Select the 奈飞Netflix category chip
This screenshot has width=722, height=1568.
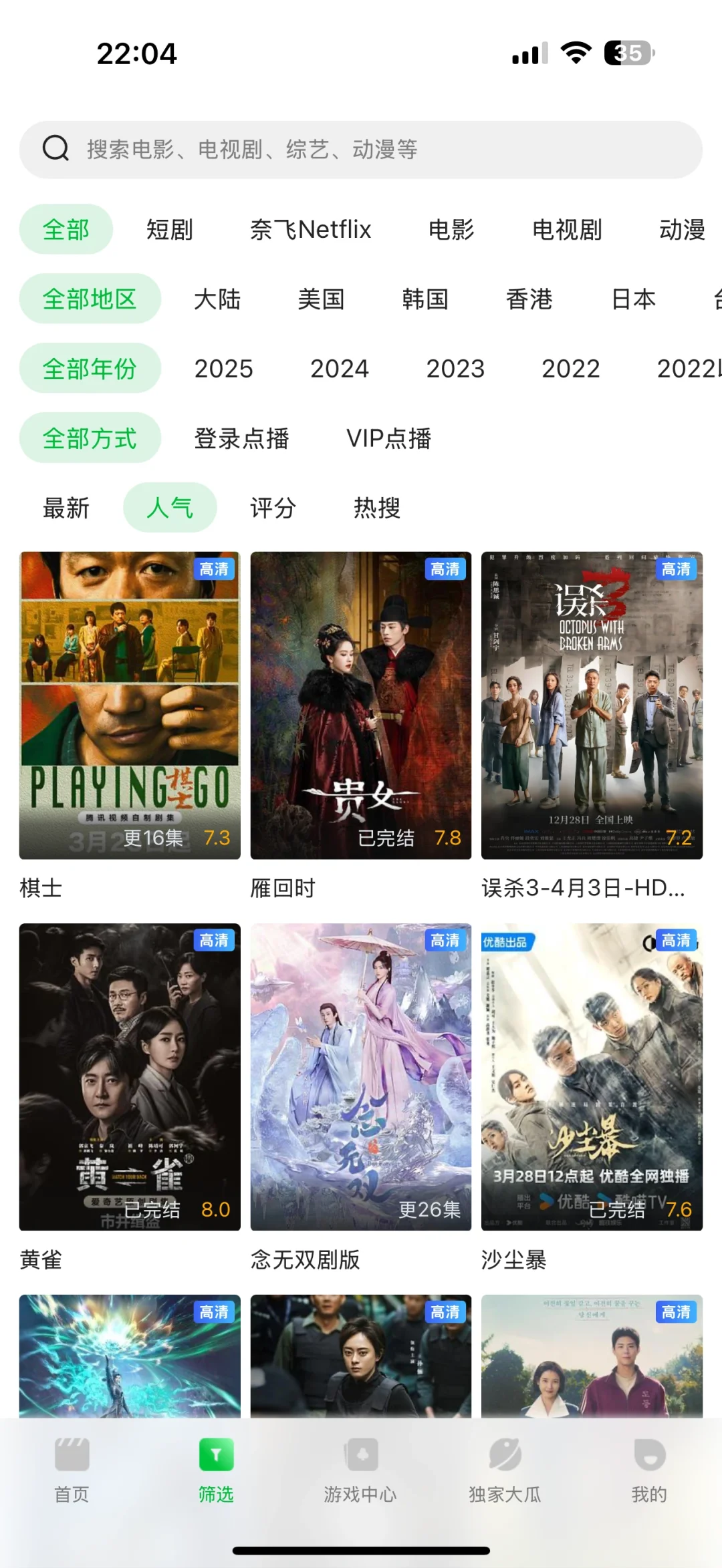[310, 230]
